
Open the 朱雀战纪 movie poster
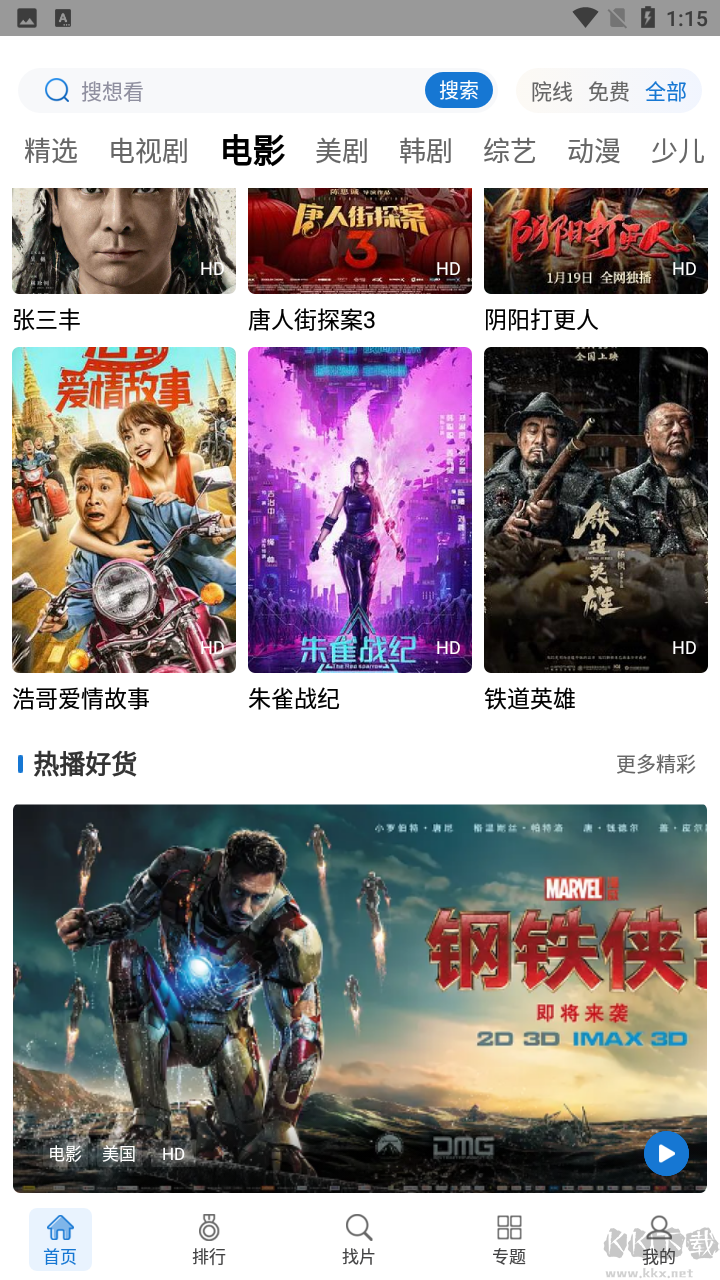359,509
